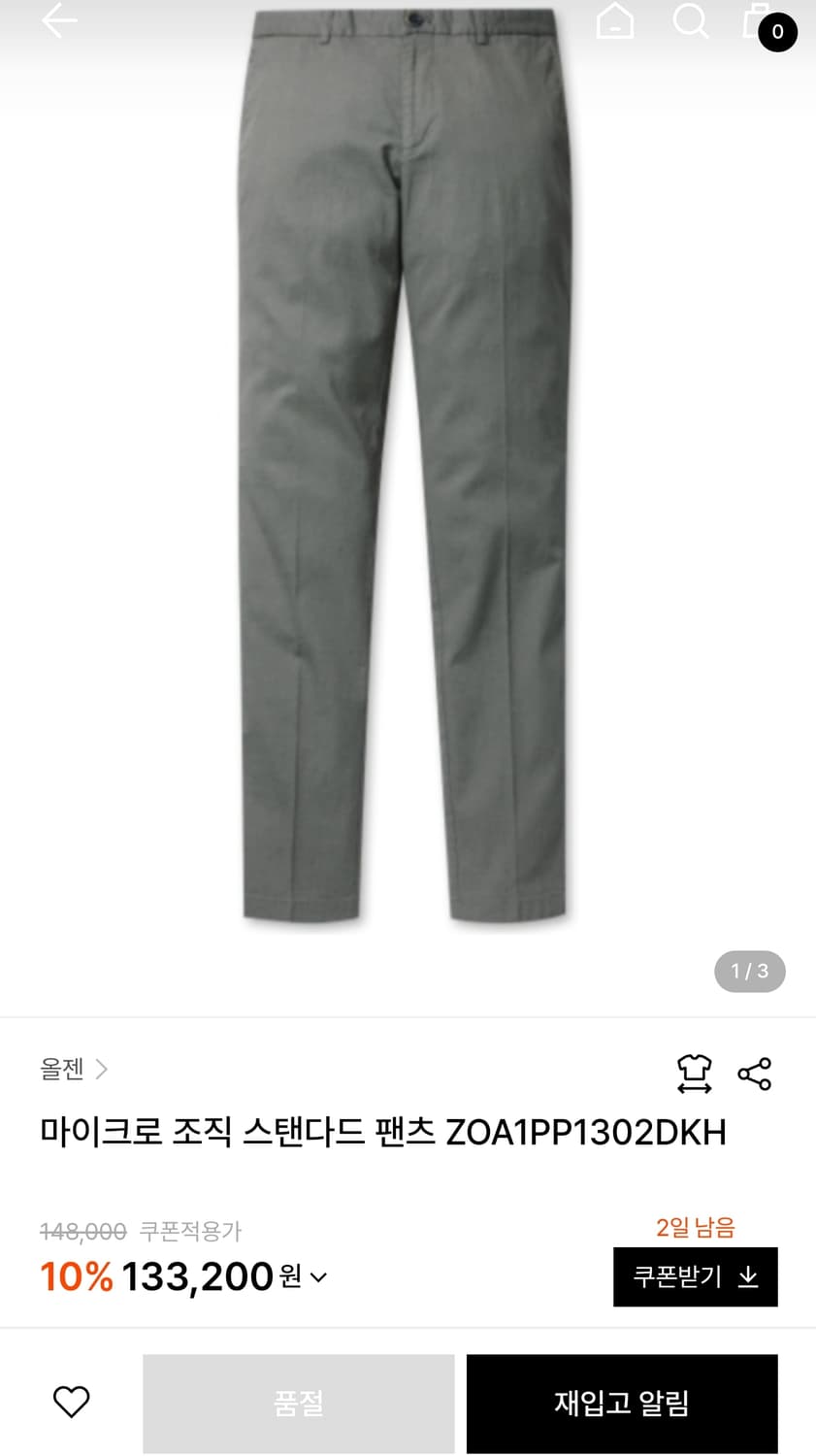This screenshot has width=816, height=1456.
Task: Open the home screen icon
Action: (x=614, y=20)
